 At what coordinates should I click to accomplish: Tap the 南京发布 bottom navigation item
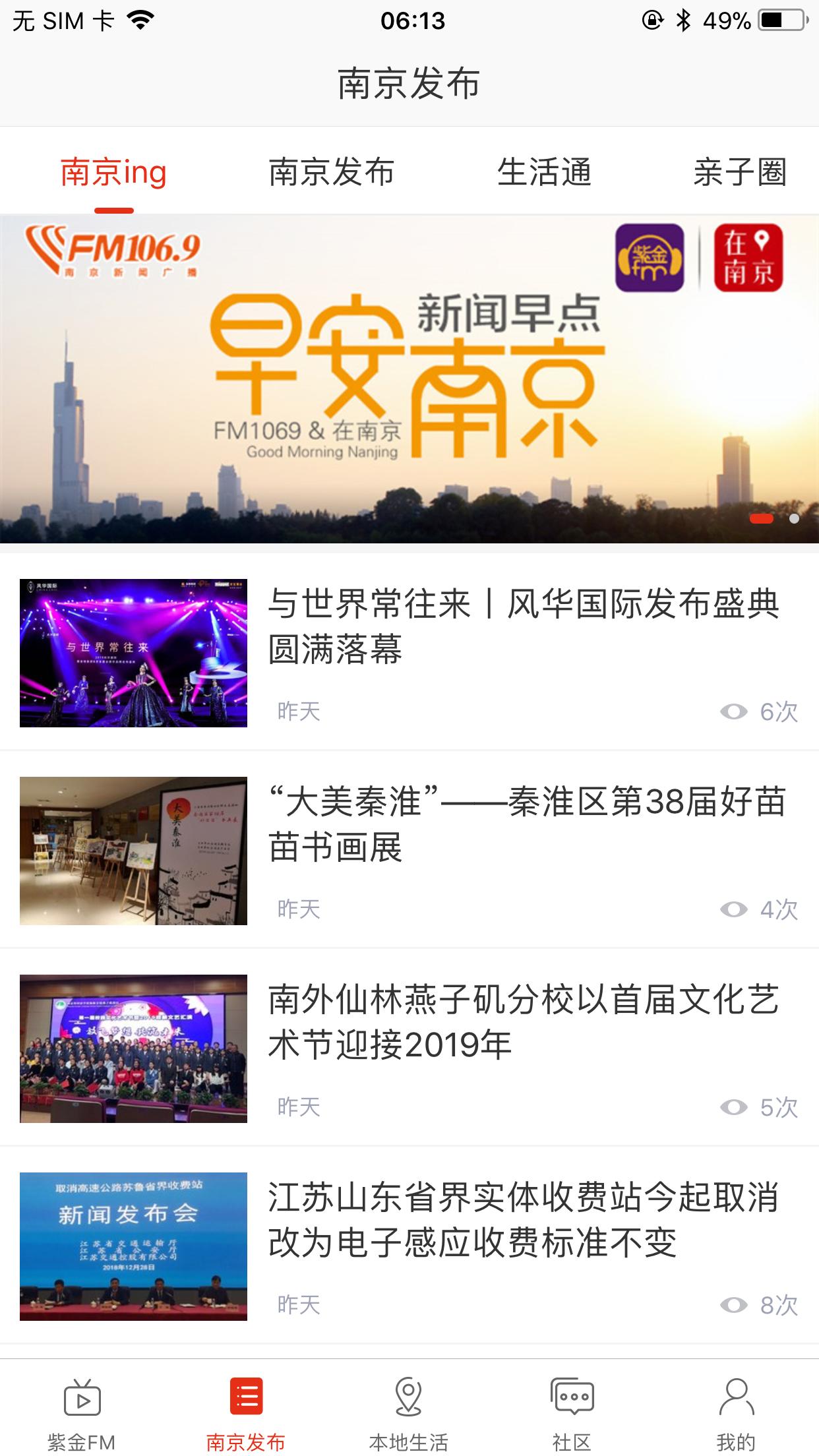(x=246, y=1411)
